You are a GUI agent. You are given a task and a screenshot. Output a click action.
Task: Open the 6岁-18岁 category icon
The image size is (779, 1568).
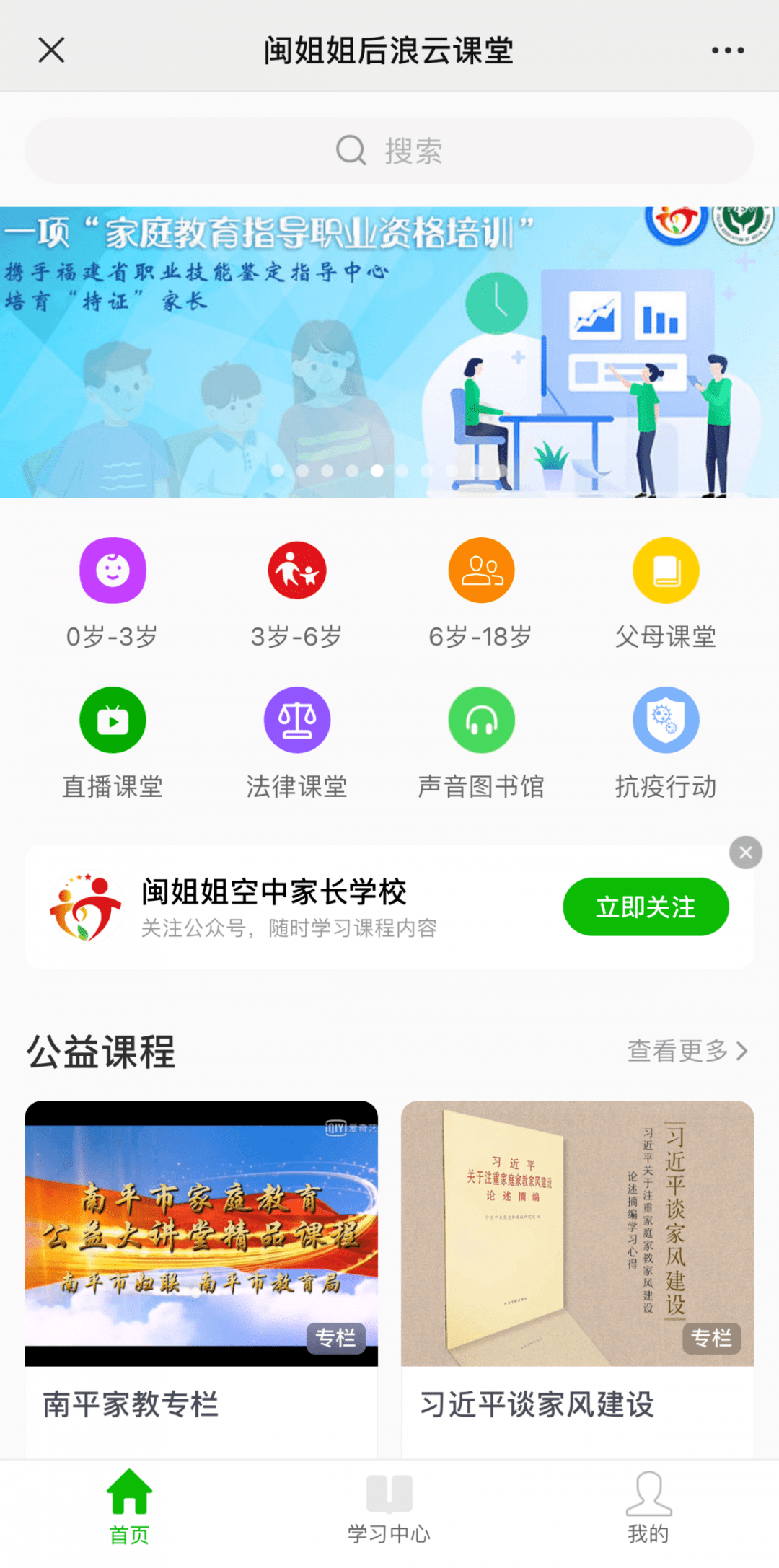coord(481,570)
